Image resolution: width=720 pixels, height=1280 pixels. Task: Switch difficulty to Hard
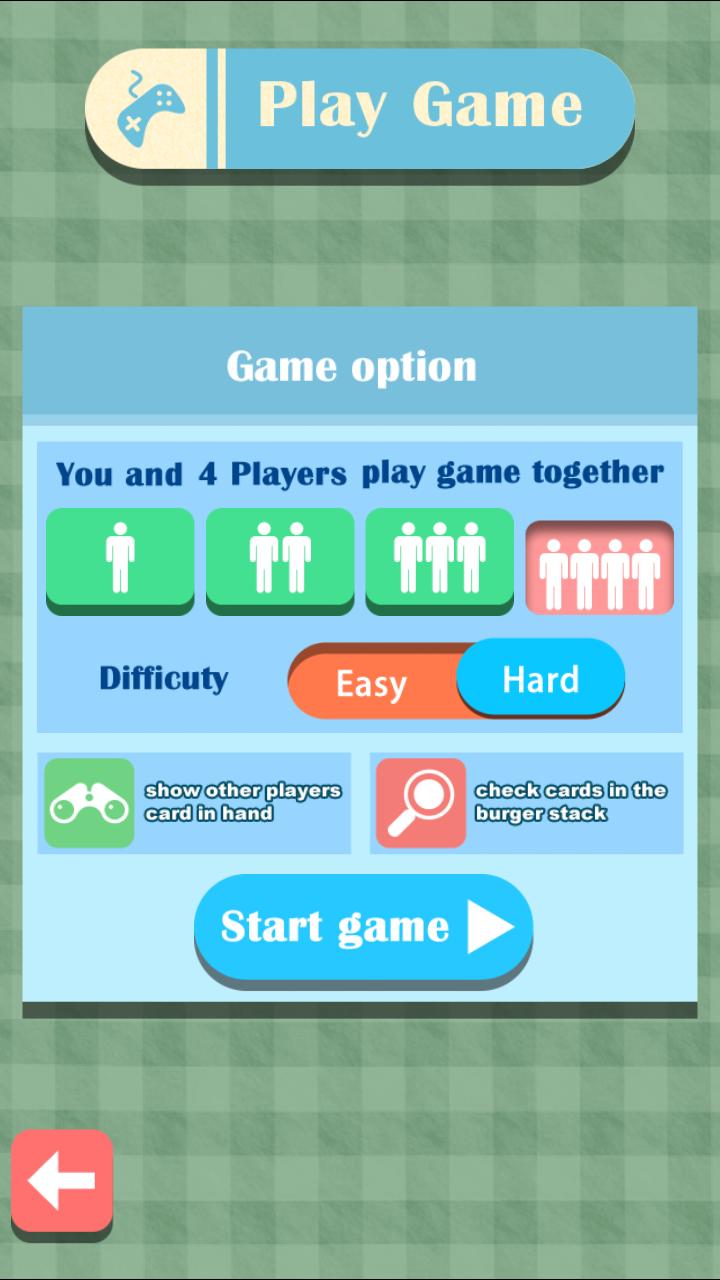(541, 680)
